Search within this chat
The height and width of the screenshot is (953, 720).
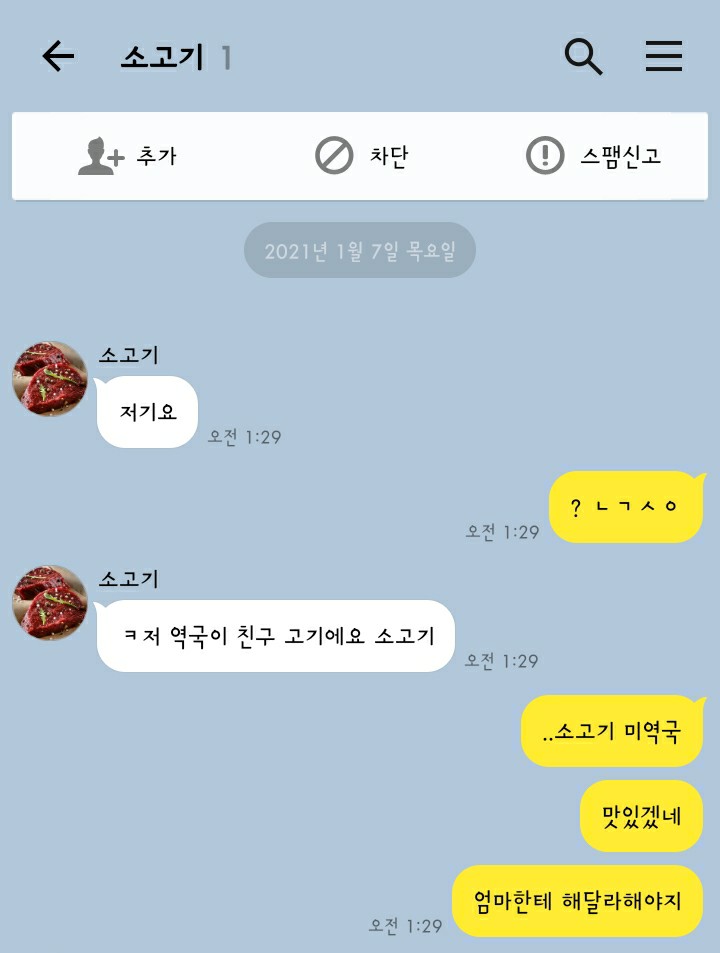pyautogui.click(x=583, y=57)
